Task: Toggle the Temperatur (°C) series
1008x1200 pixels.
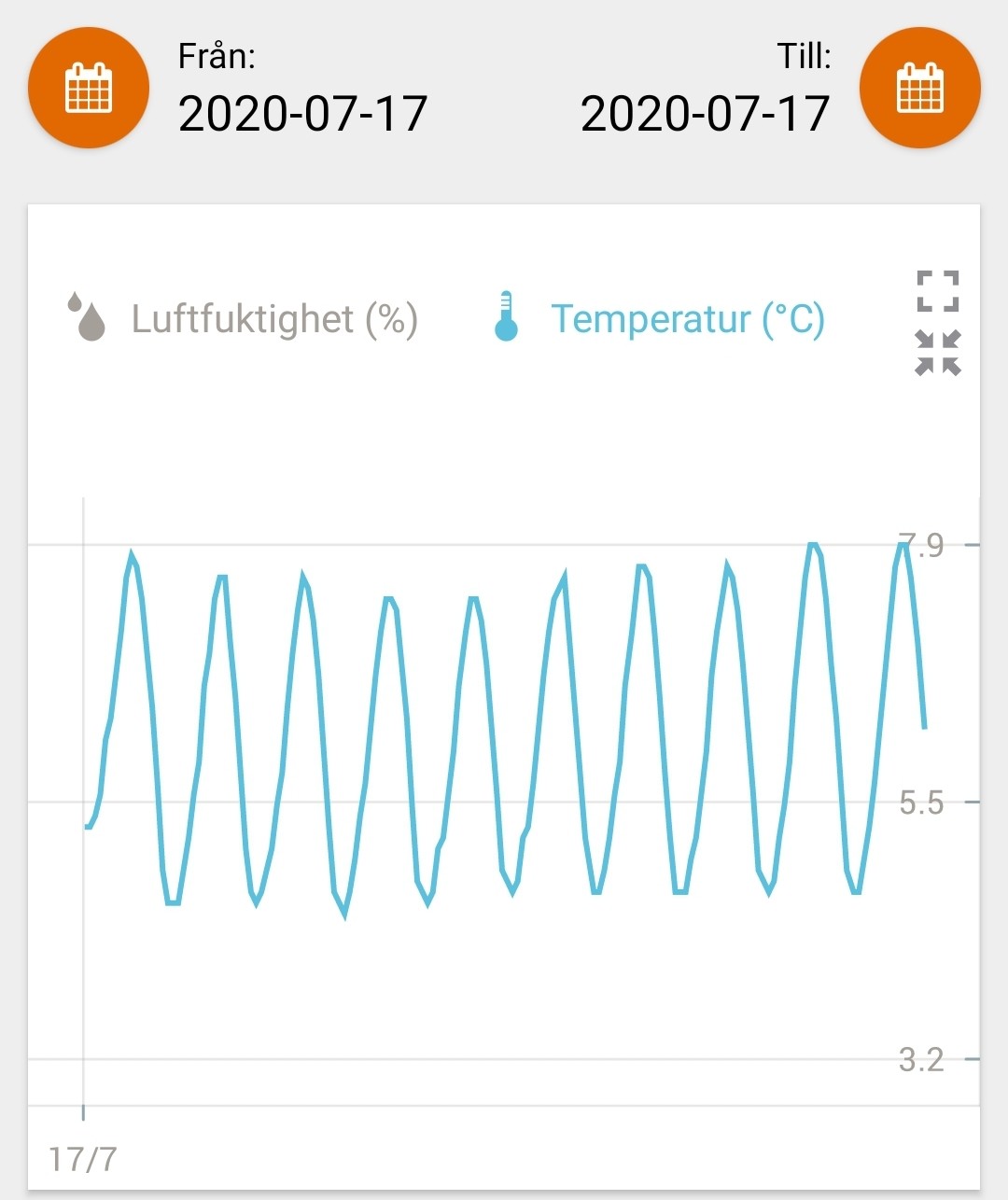Action: 659,319
